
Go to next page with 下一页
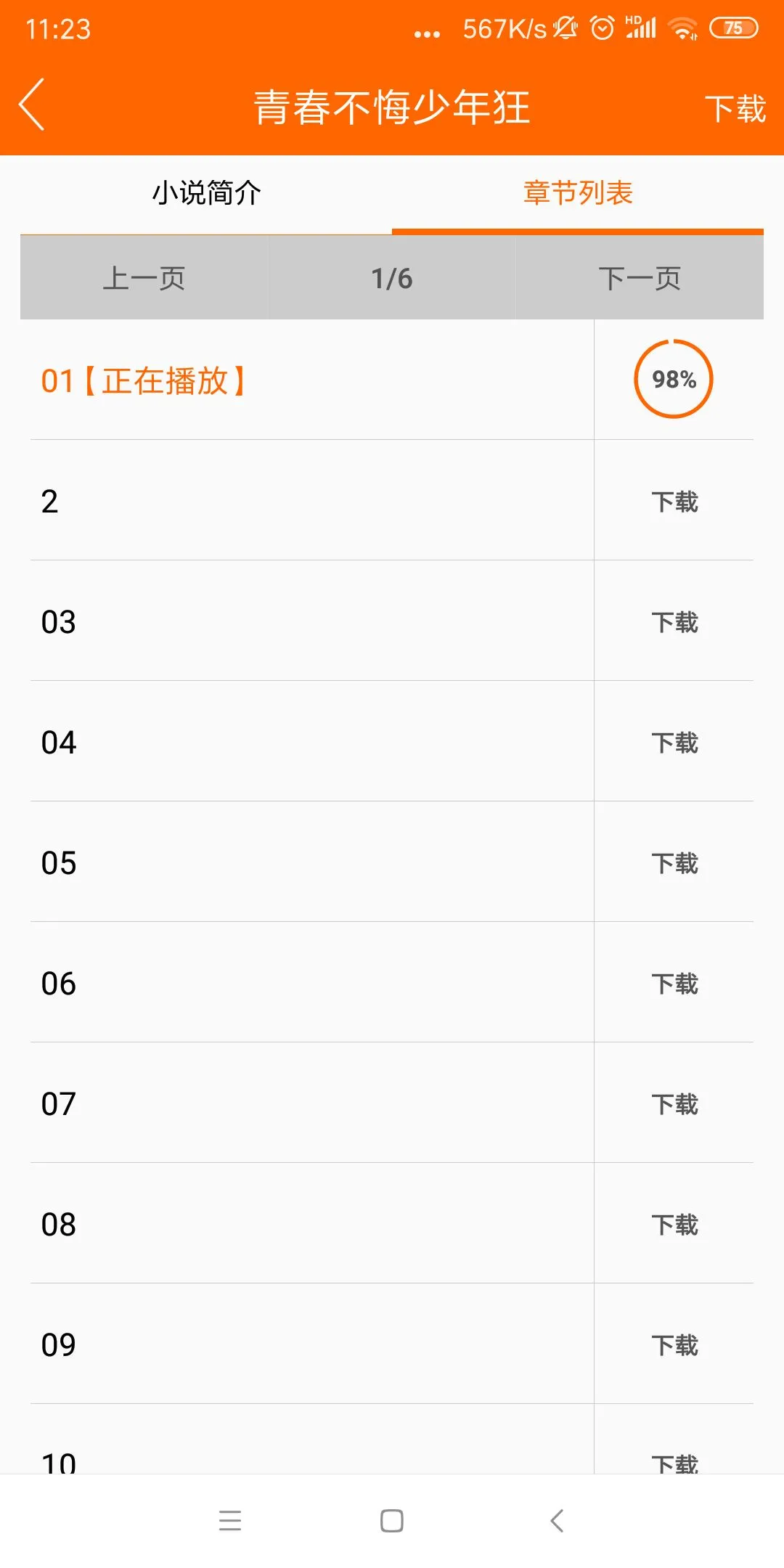pos(640,278)
